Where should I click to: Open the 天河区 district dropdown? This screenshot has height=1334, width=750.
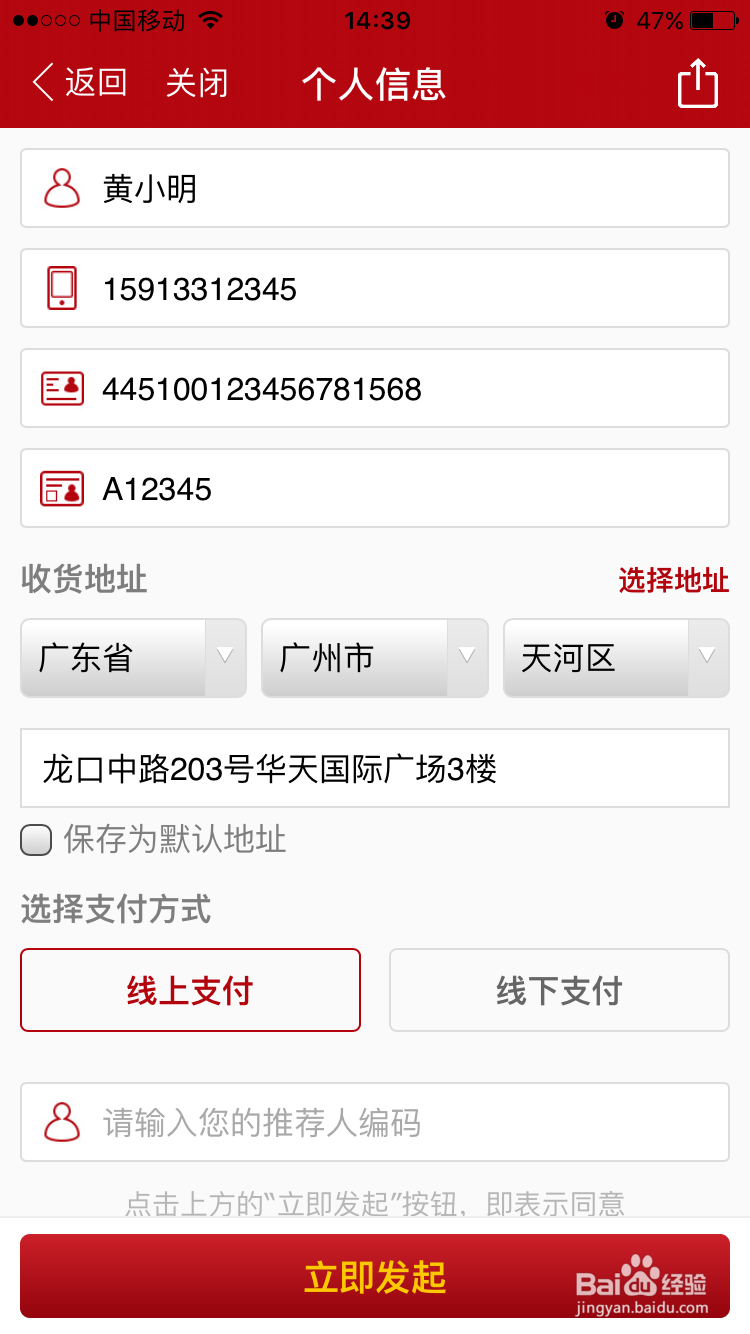tap(615, 658)
